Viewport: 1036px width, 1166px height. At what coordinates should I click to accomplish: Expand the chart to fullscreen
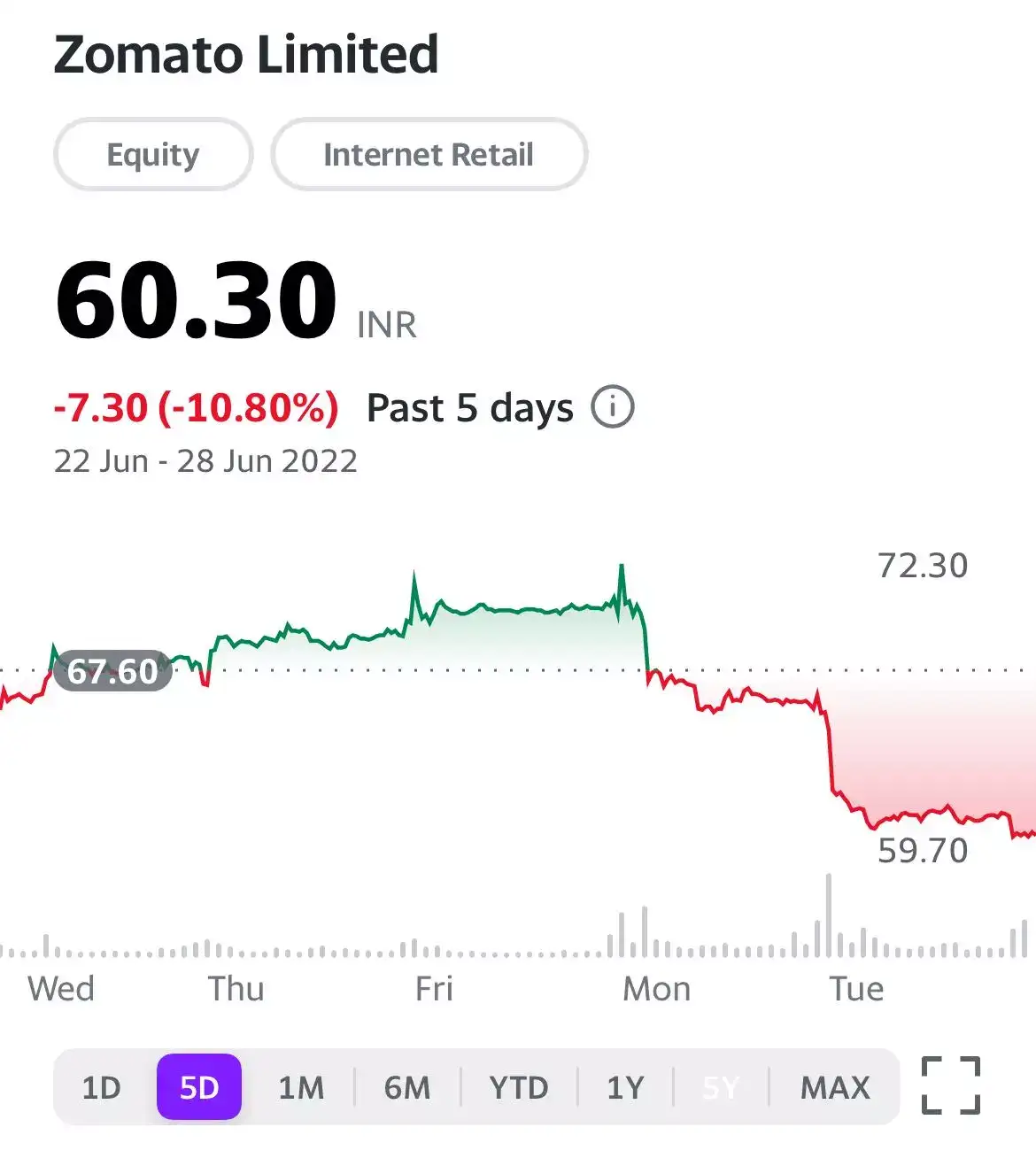(951, 1085)
